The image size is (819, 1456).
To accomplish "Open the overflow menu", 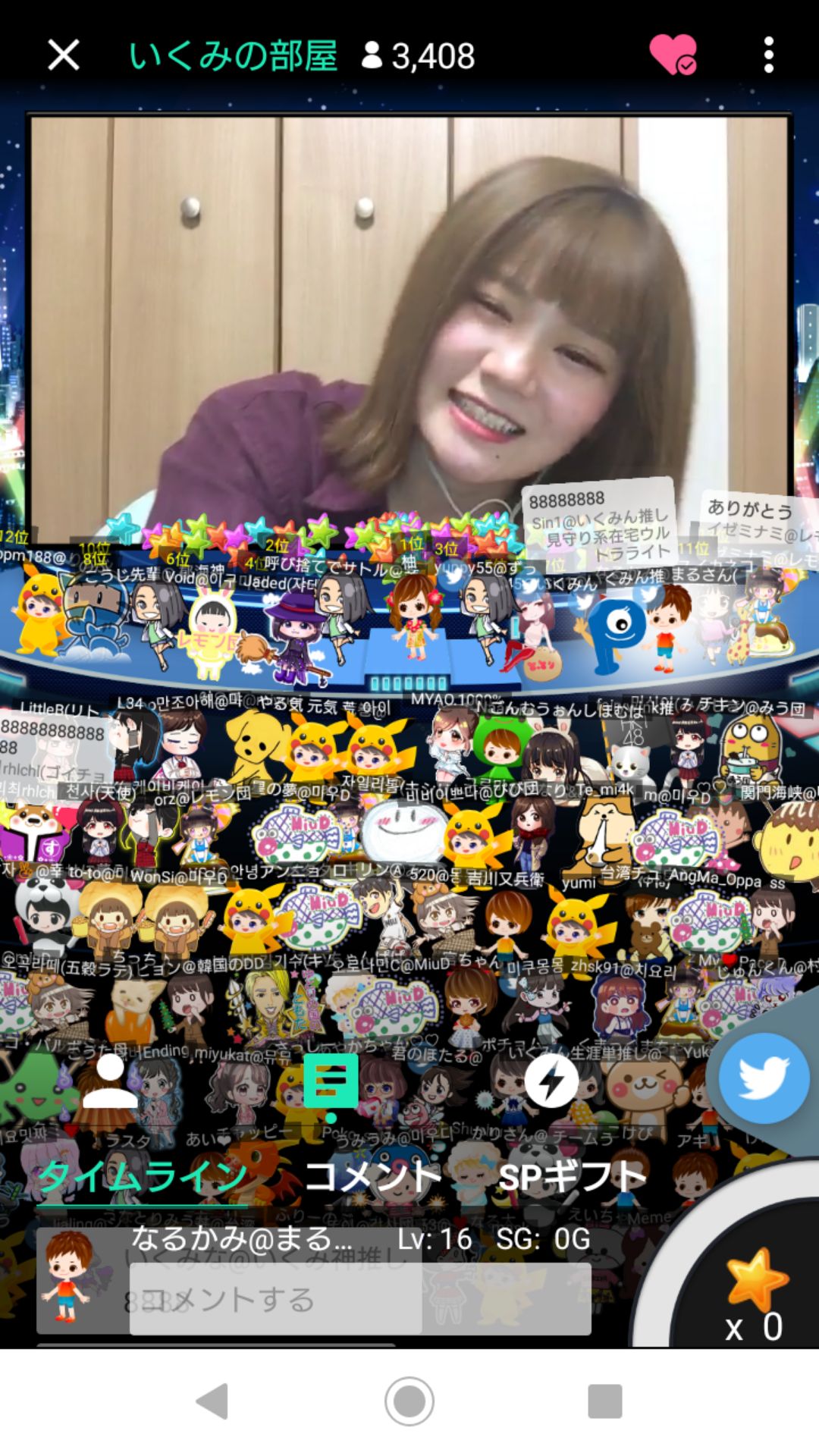I will (768, 55).
